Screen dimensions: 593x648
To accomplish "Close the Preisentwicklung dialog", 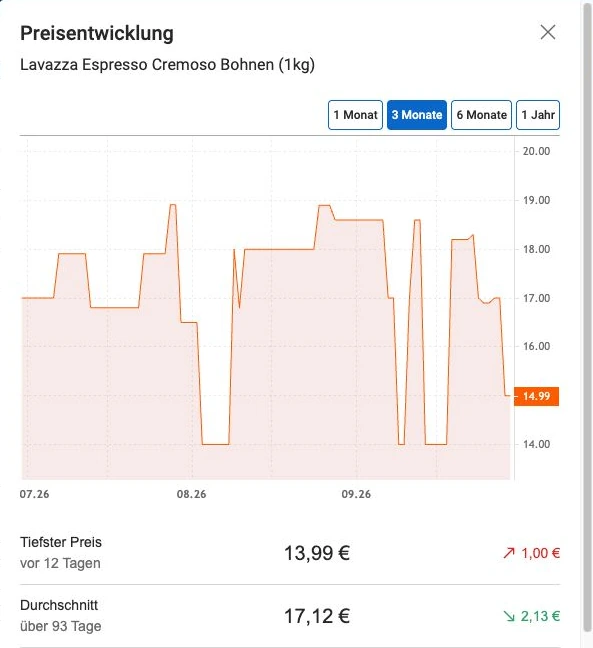I will 548,32.
